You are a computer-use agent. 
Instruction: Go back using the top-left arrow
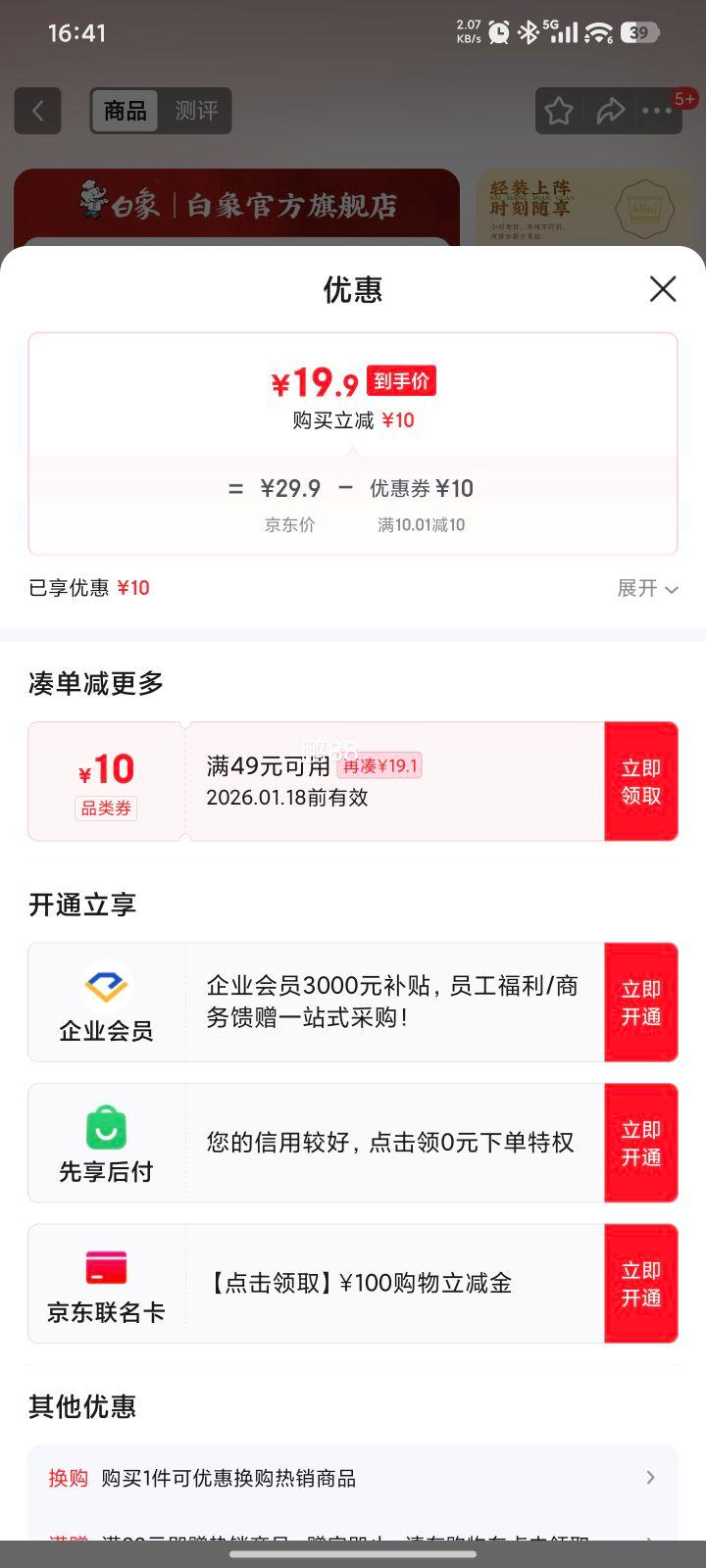click(37, 111)
